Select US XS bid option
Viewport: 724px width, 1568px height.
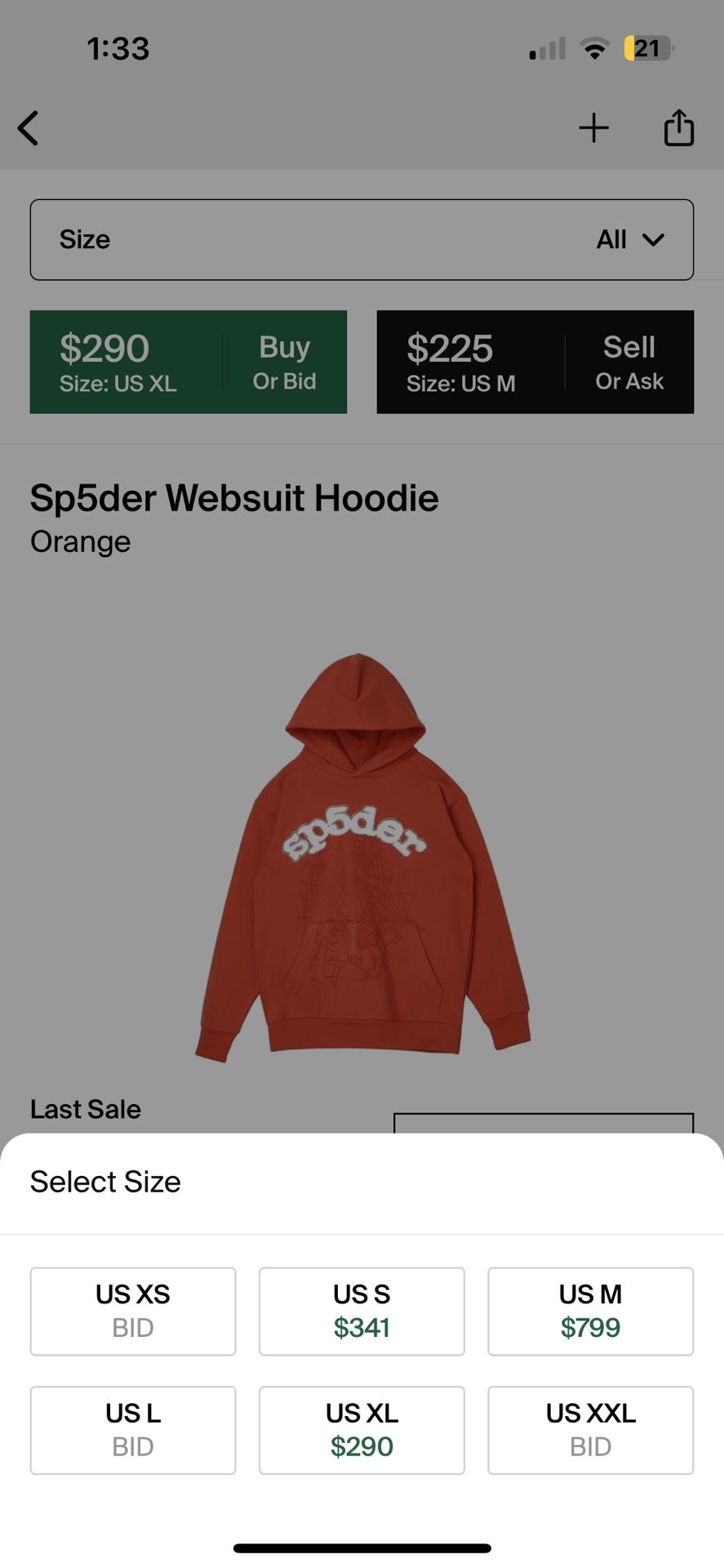pos(133,1311)
